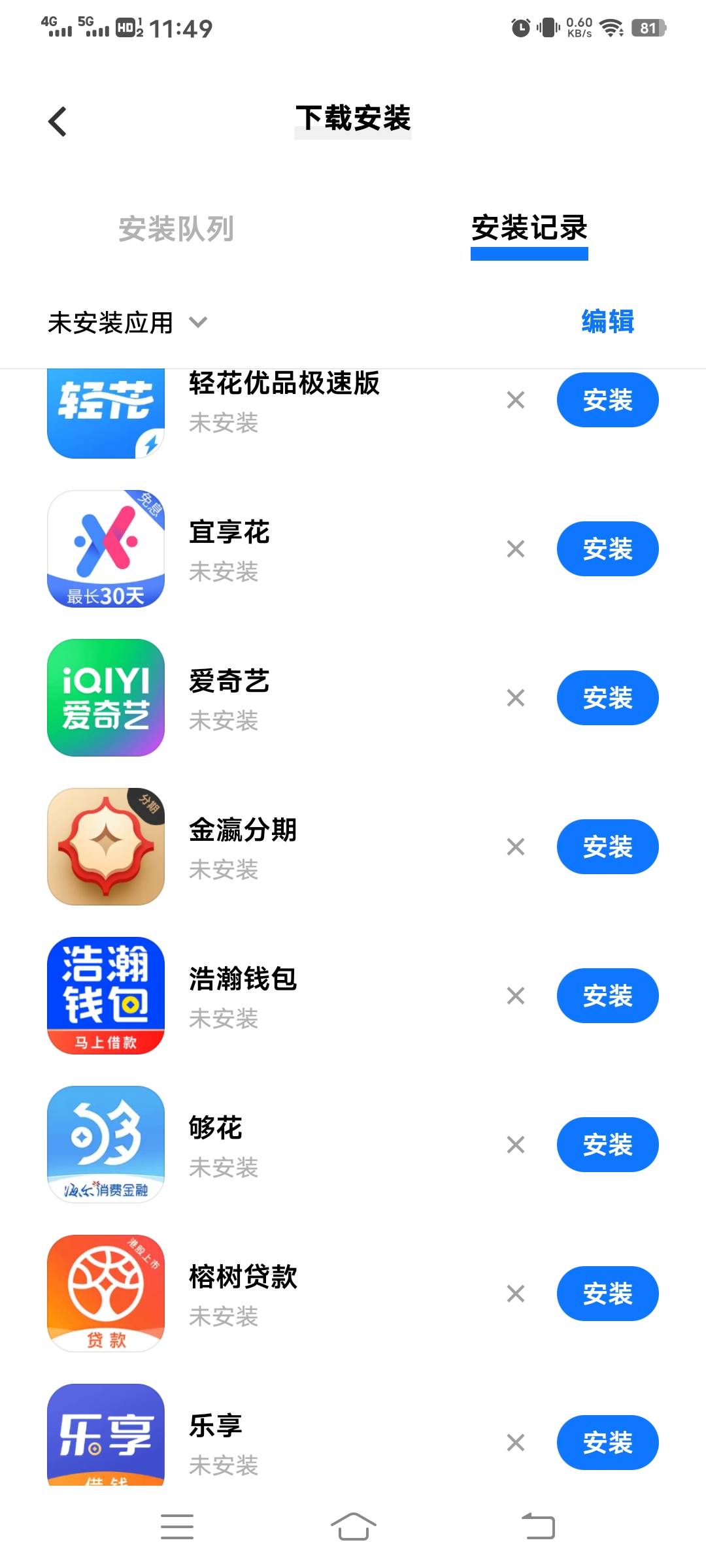The height and width of the screenshot is (1568, 706).
Task: Delete the 宜享花 record
Action: 516,549
